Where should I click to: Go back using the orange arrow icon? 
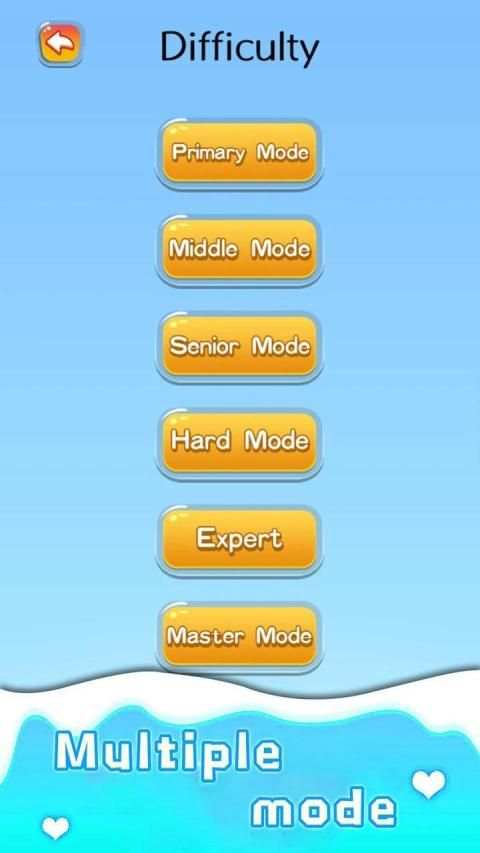coord(60,44)
